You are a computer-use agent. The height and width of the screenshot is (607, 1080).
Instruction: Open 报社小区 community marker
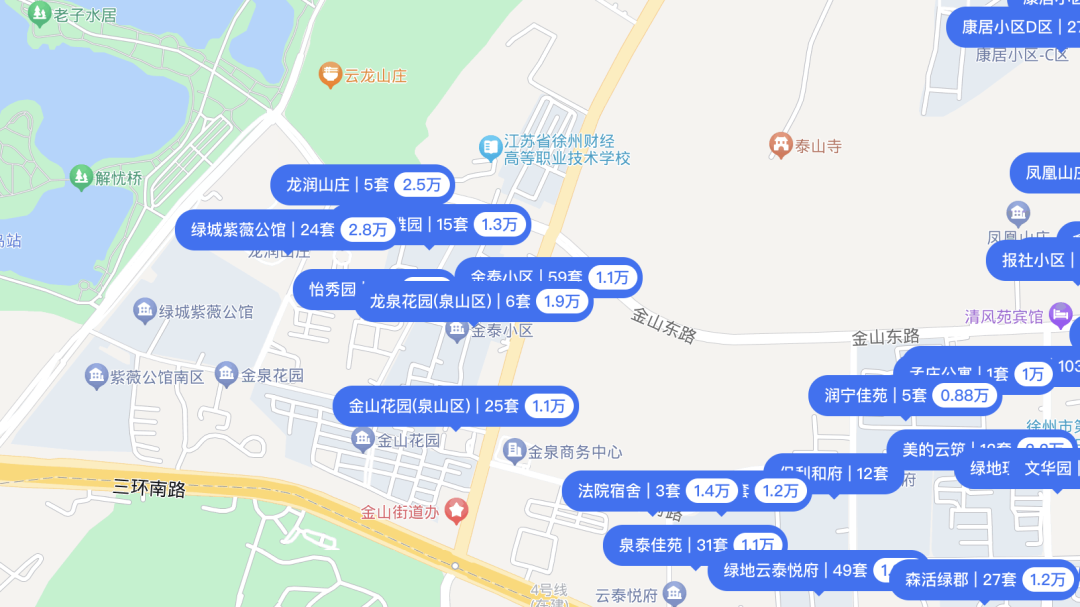[x=1030, y=260]
